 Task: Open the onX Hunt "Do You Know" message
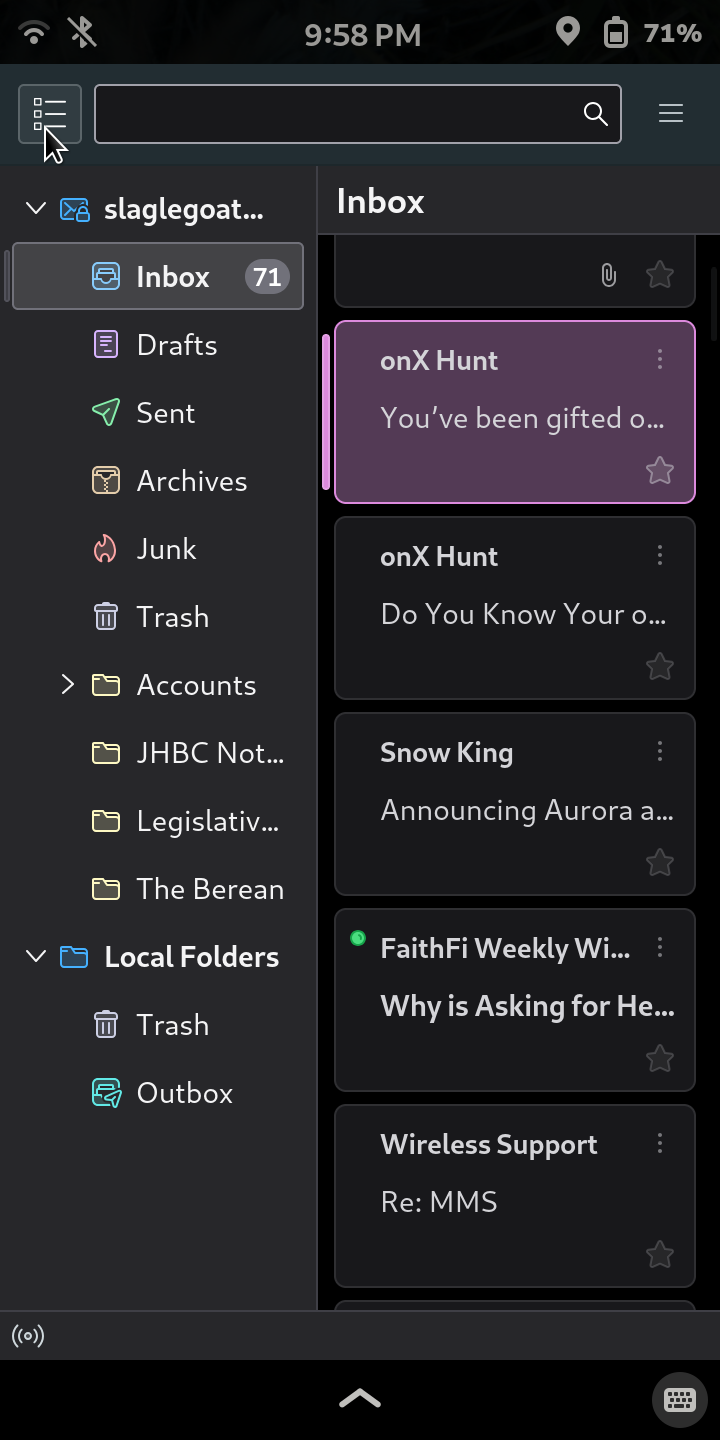[x=515, y=608]
